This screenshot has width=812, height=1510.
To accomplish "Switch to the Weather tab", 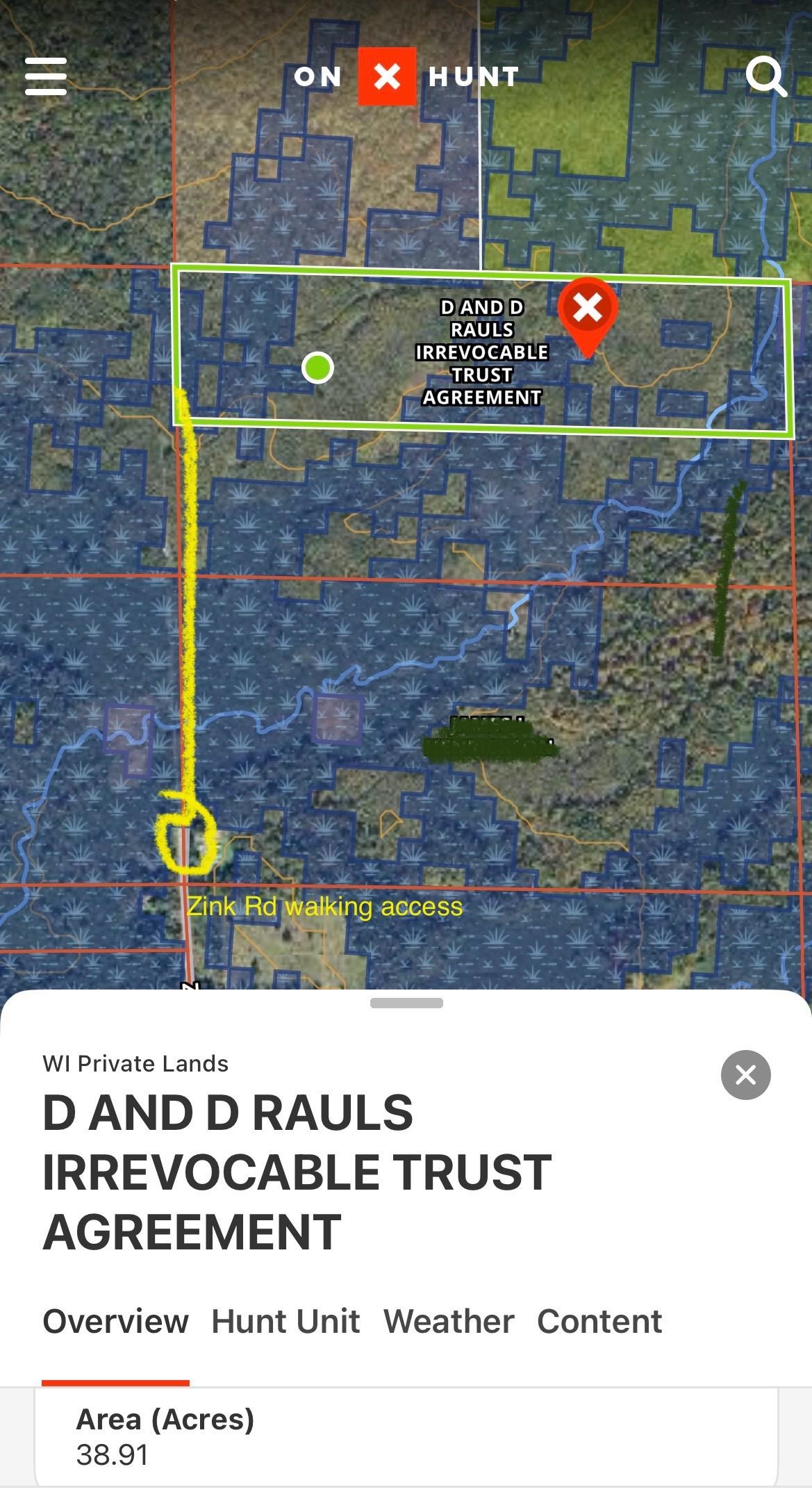I will point(449,1321).
